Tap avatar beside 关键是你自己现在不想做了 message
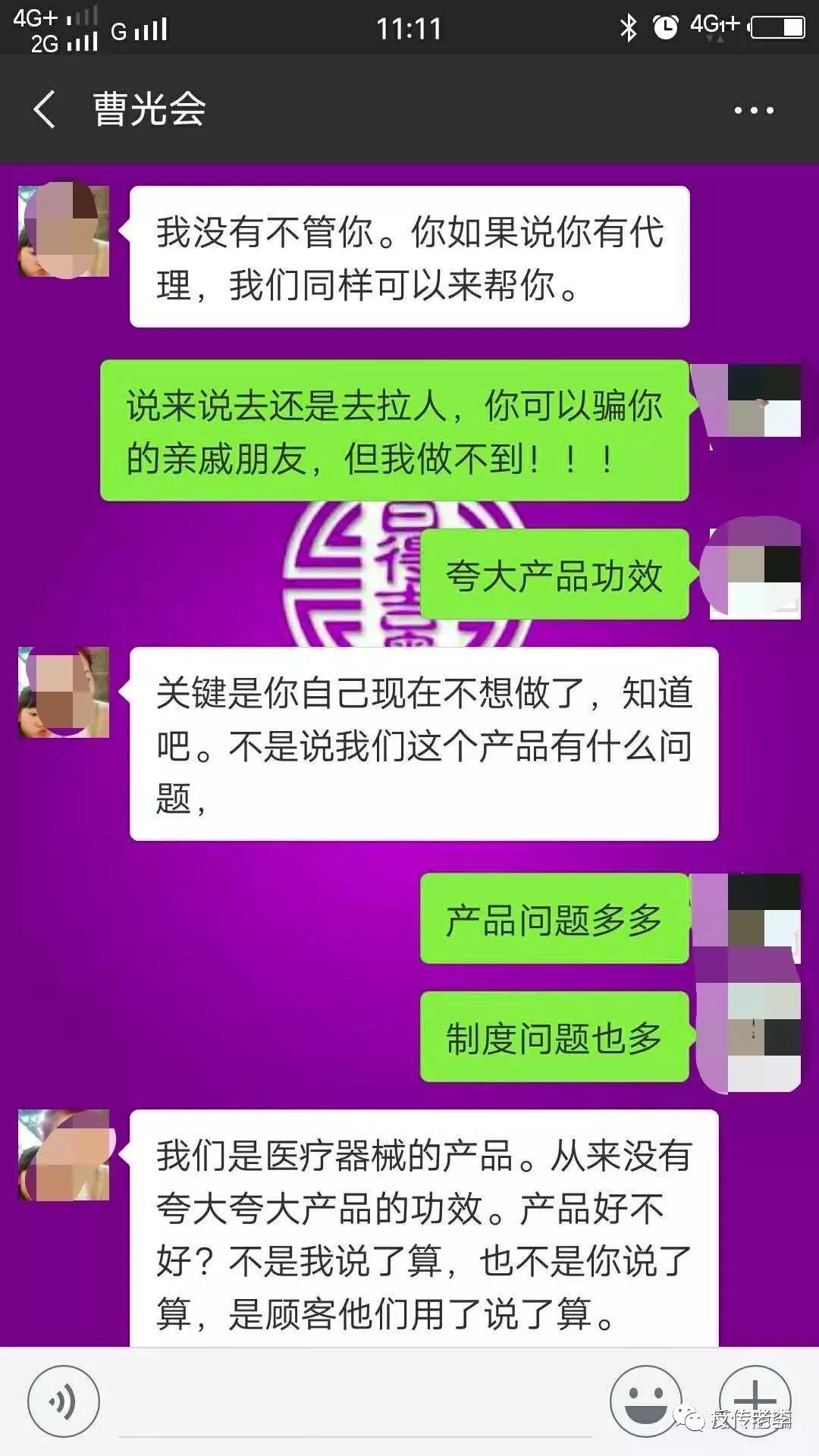This screenshot has width=819, height=1456. [64, 692]
